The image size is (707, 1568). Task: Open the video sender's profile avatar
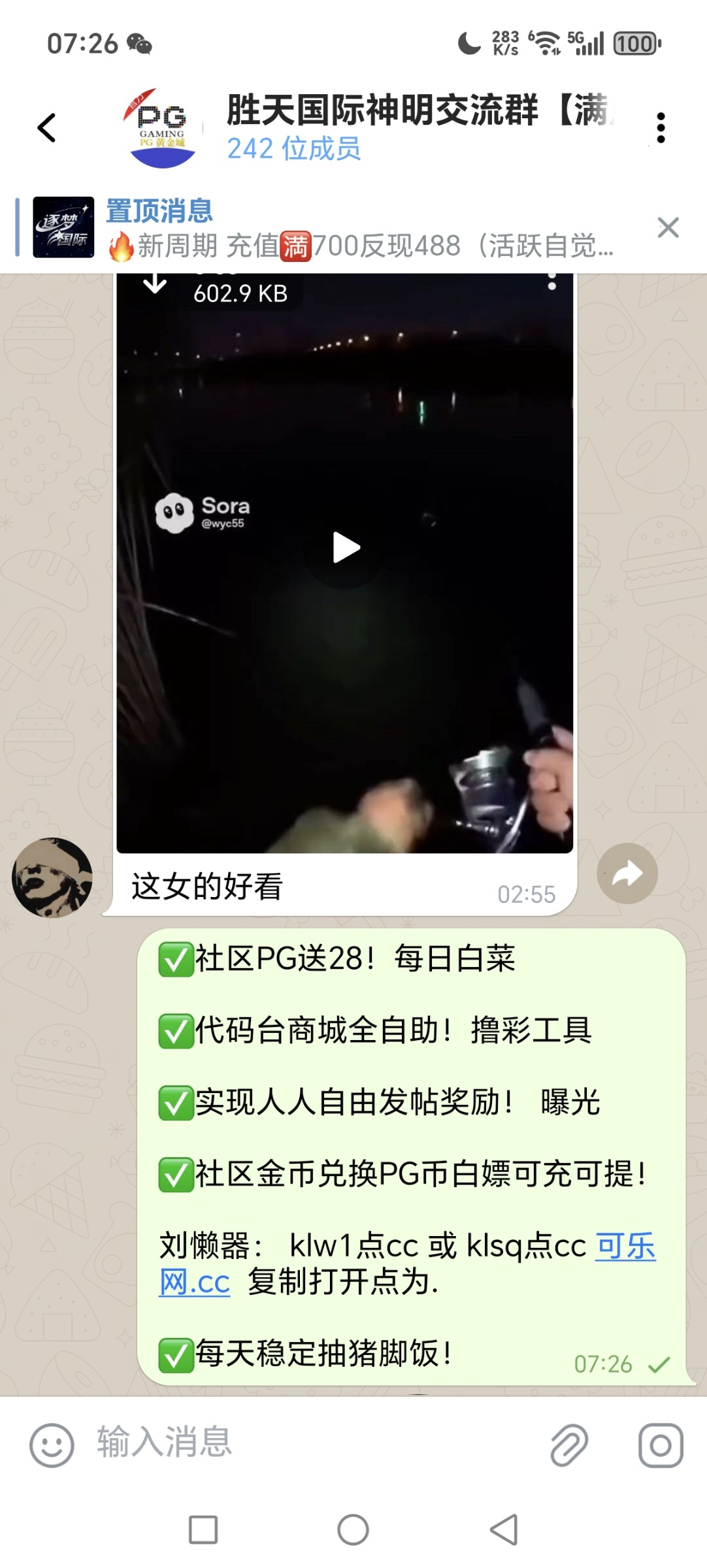pyautogui.click(x=52, y=877)
